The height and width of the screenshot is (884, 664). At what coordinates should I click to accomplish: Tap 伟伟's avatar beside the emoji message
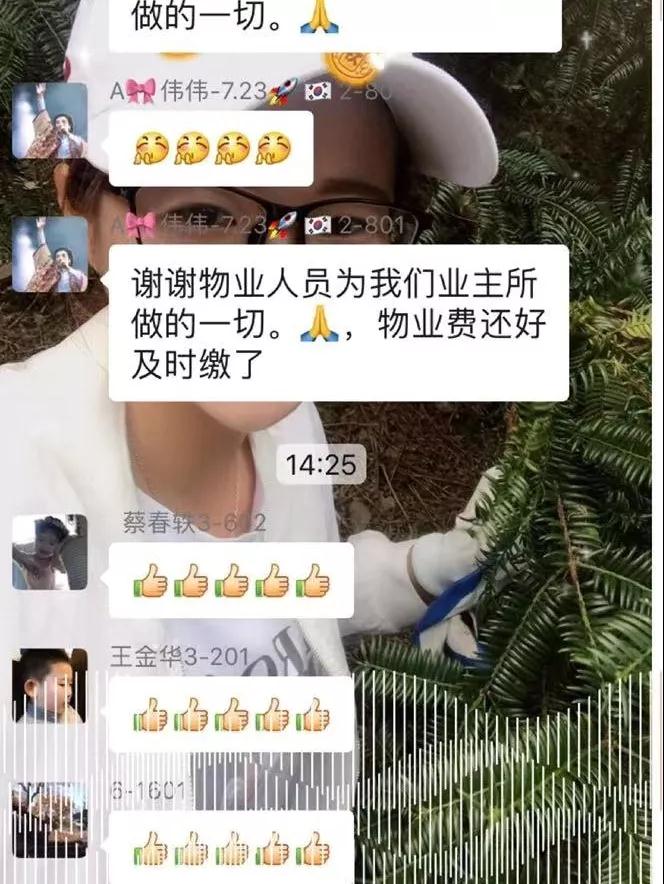coord(50,120)
